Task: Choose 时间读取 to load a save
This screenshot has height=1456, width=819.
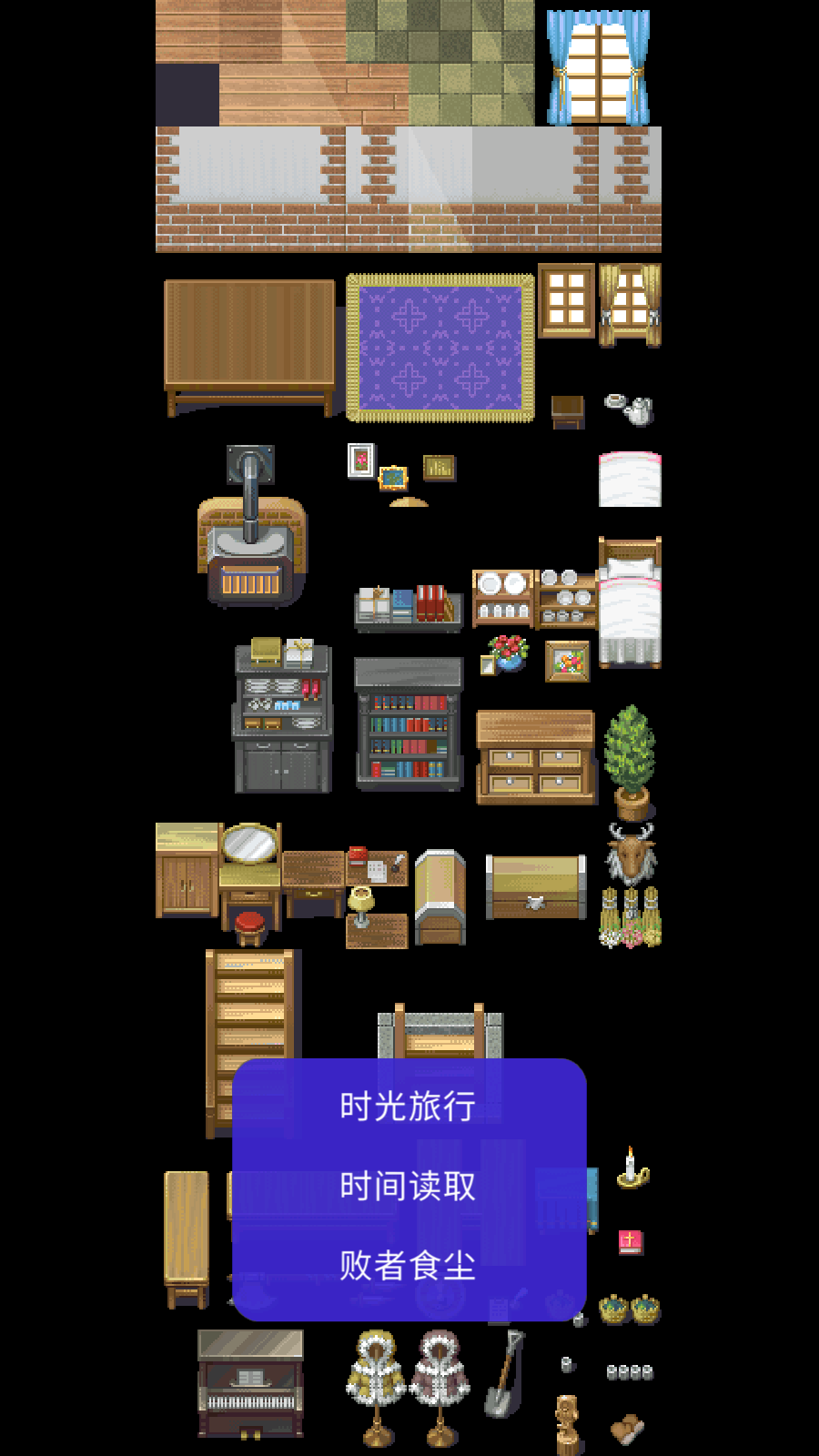Action: (x=408, y=1187)
